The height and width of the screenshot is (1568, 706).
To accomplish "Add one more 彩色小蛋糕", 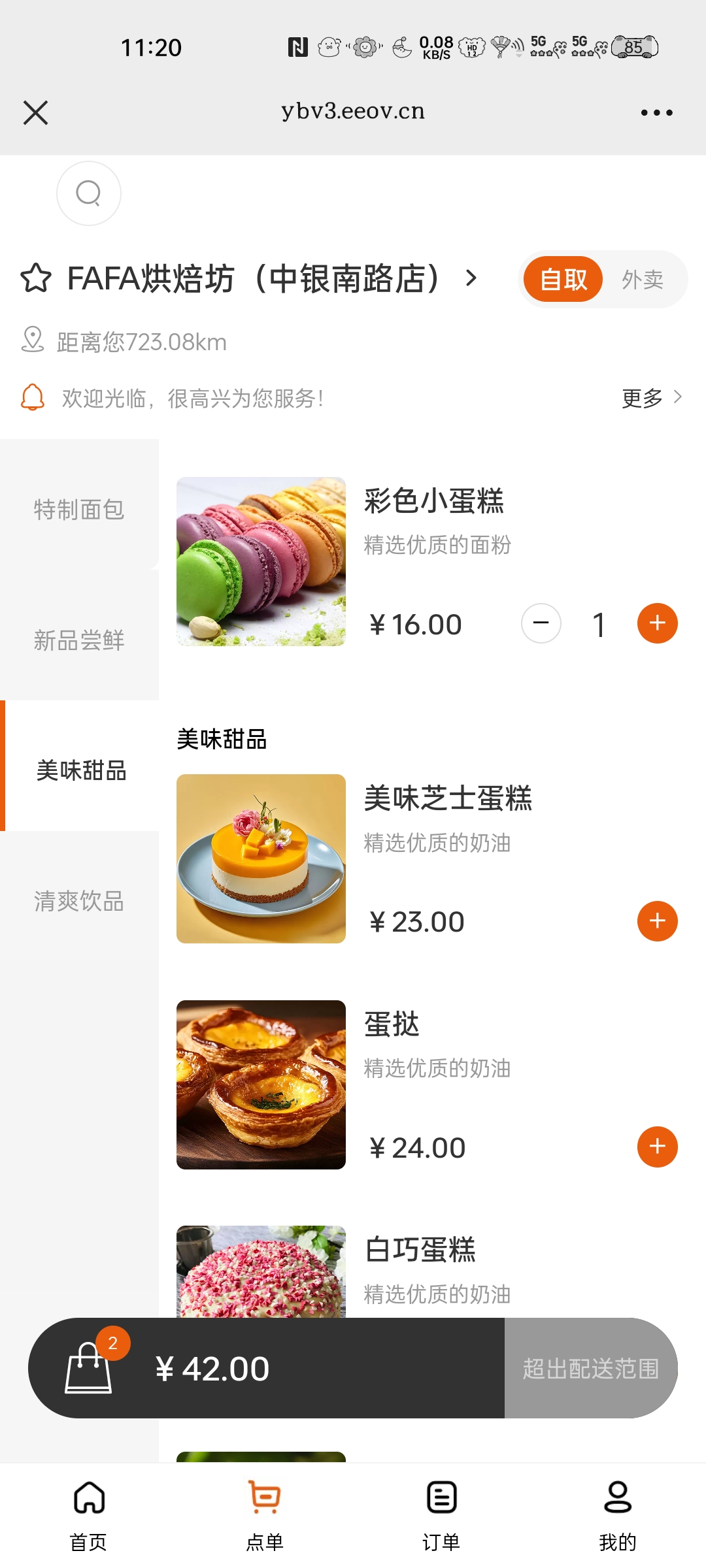I will [657, 623].
